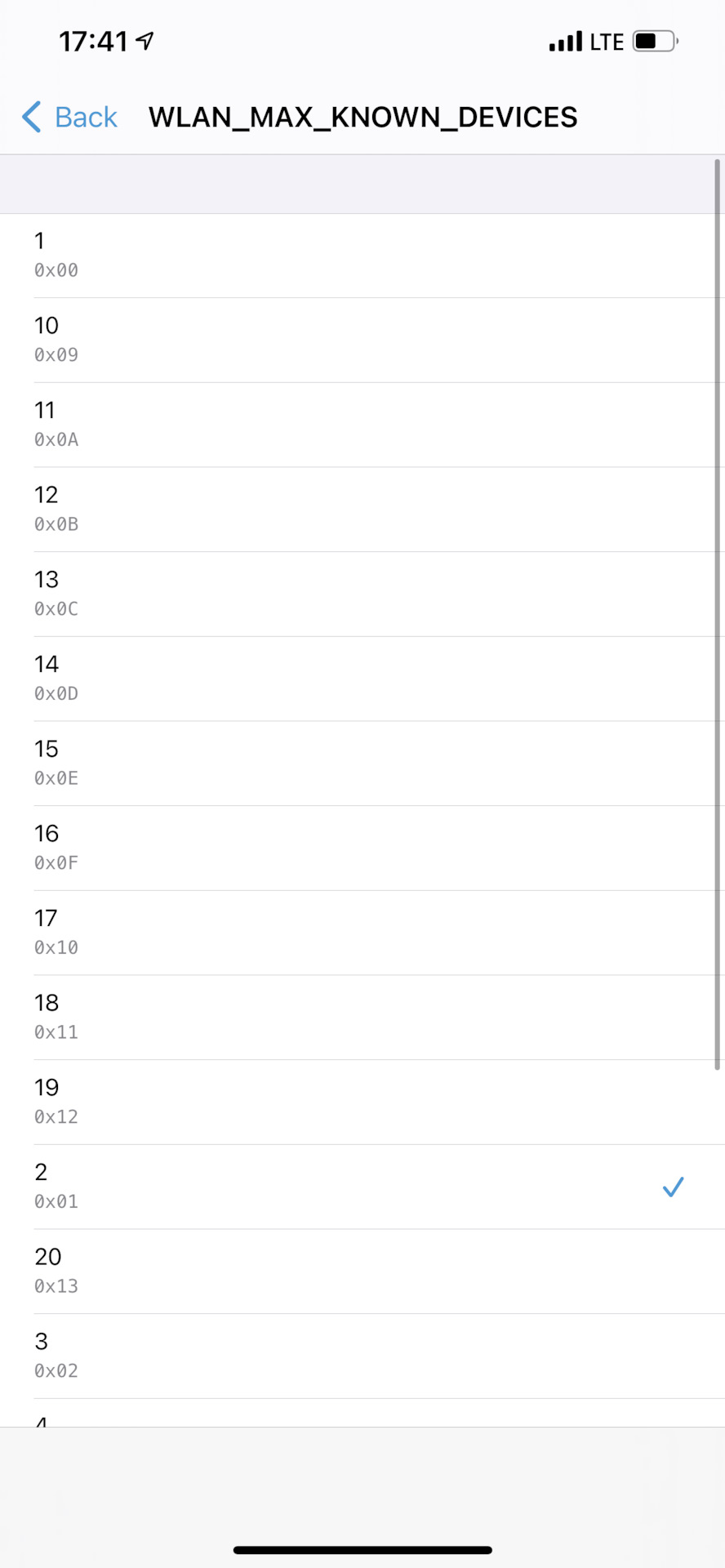This screenshot has width=725, height=1568.
Task: Pick option 12 (0x0B)
Action: (x=362, y=510)
